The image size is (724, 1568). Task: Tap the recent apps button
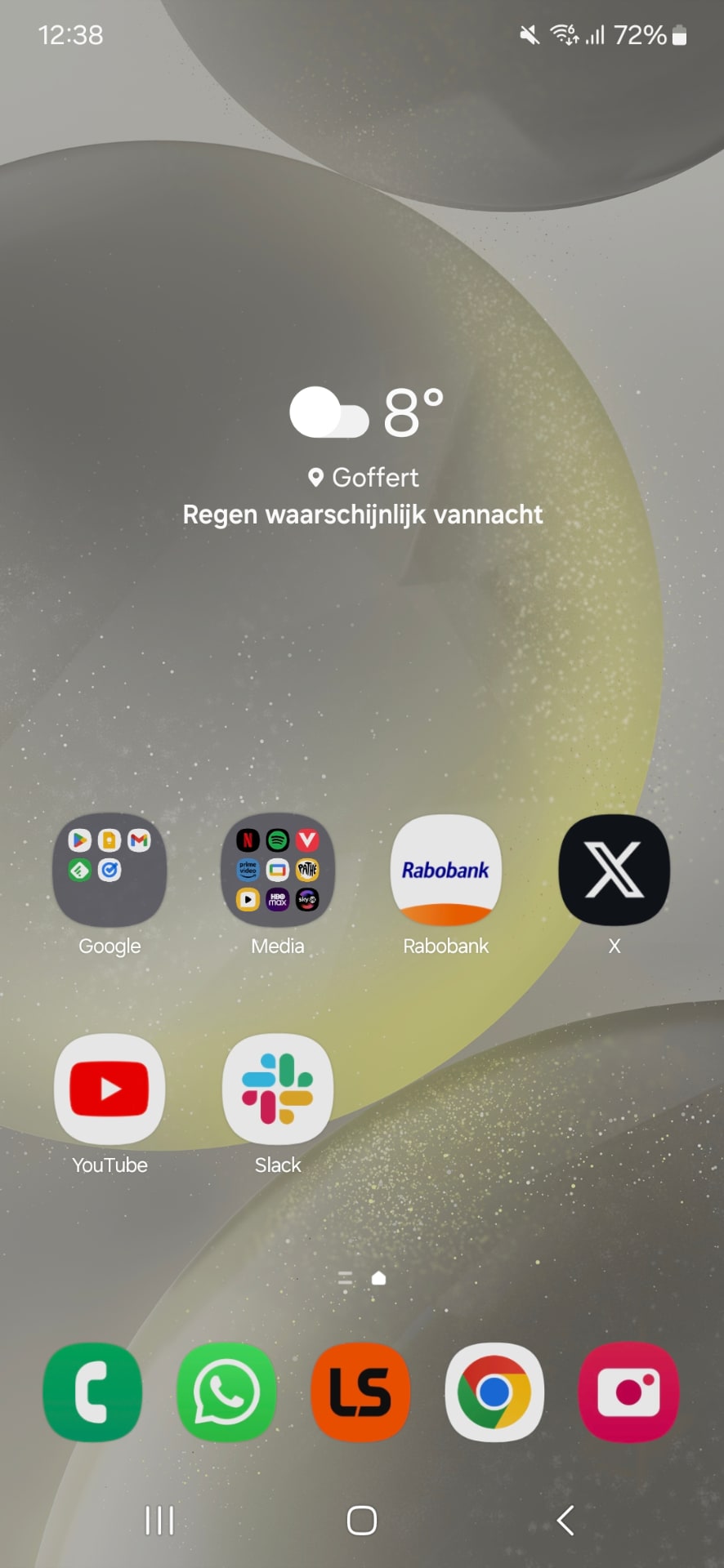159,1521
